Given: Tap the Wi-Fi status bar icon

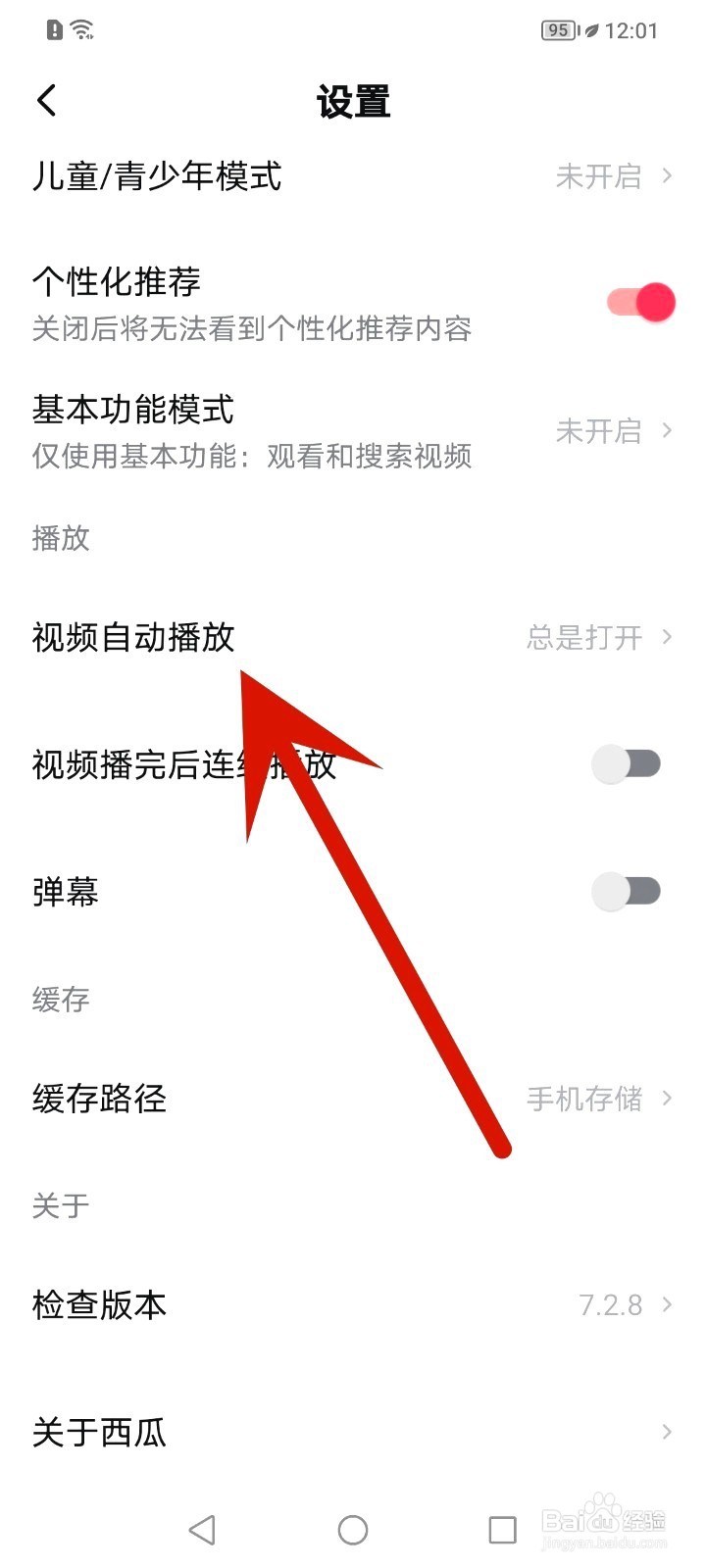Looking at the screenshot, I should [x=83, y=28].
